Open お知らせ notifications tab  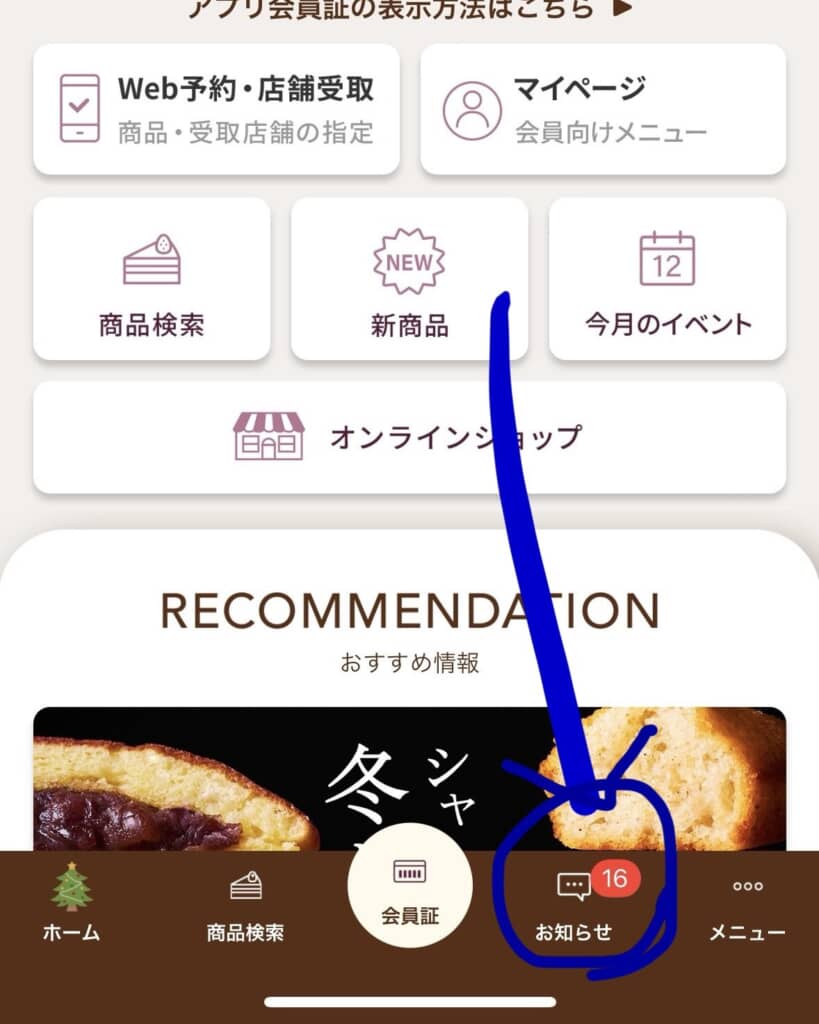point(574,904)
